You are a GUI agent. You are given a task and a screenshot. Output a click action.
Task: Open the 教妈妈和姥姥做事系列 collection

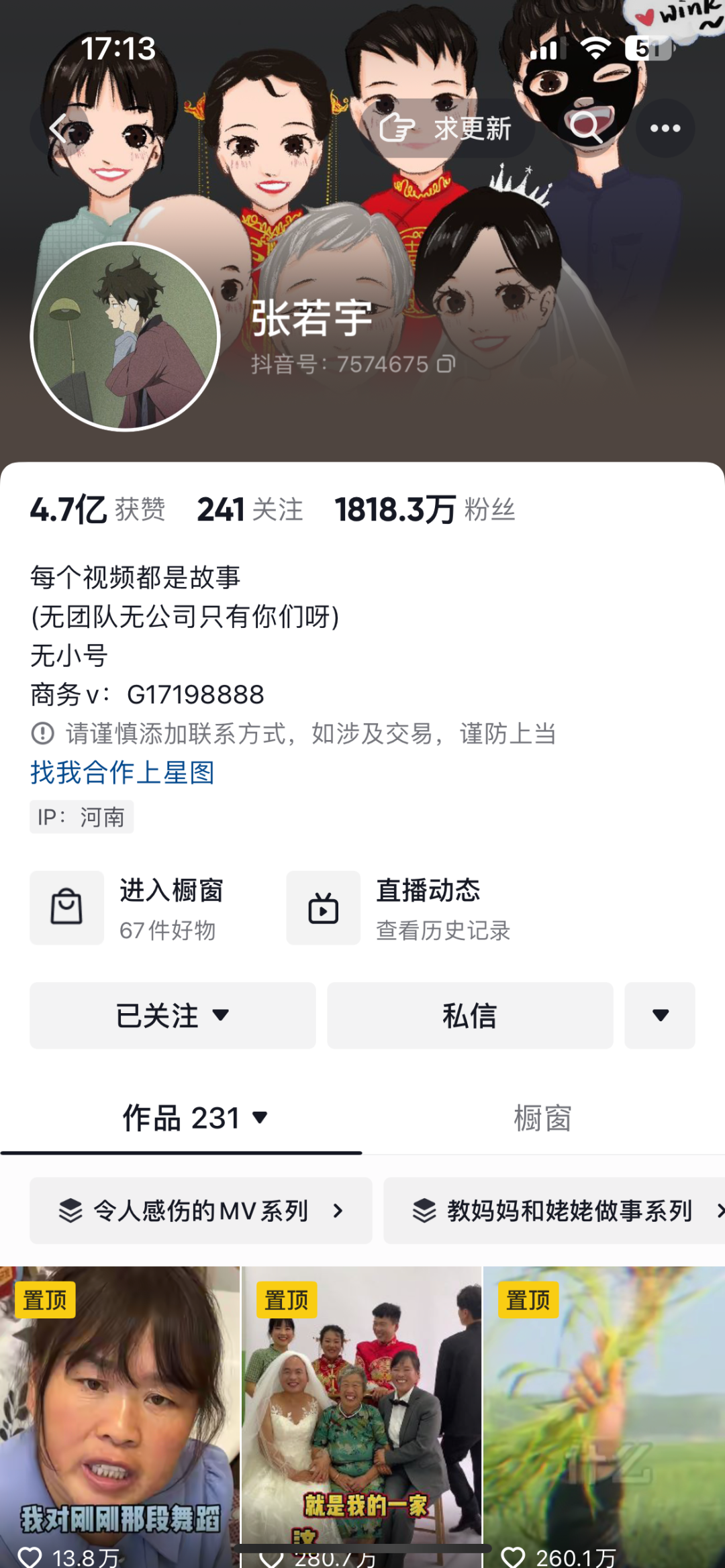(554, 1210)
